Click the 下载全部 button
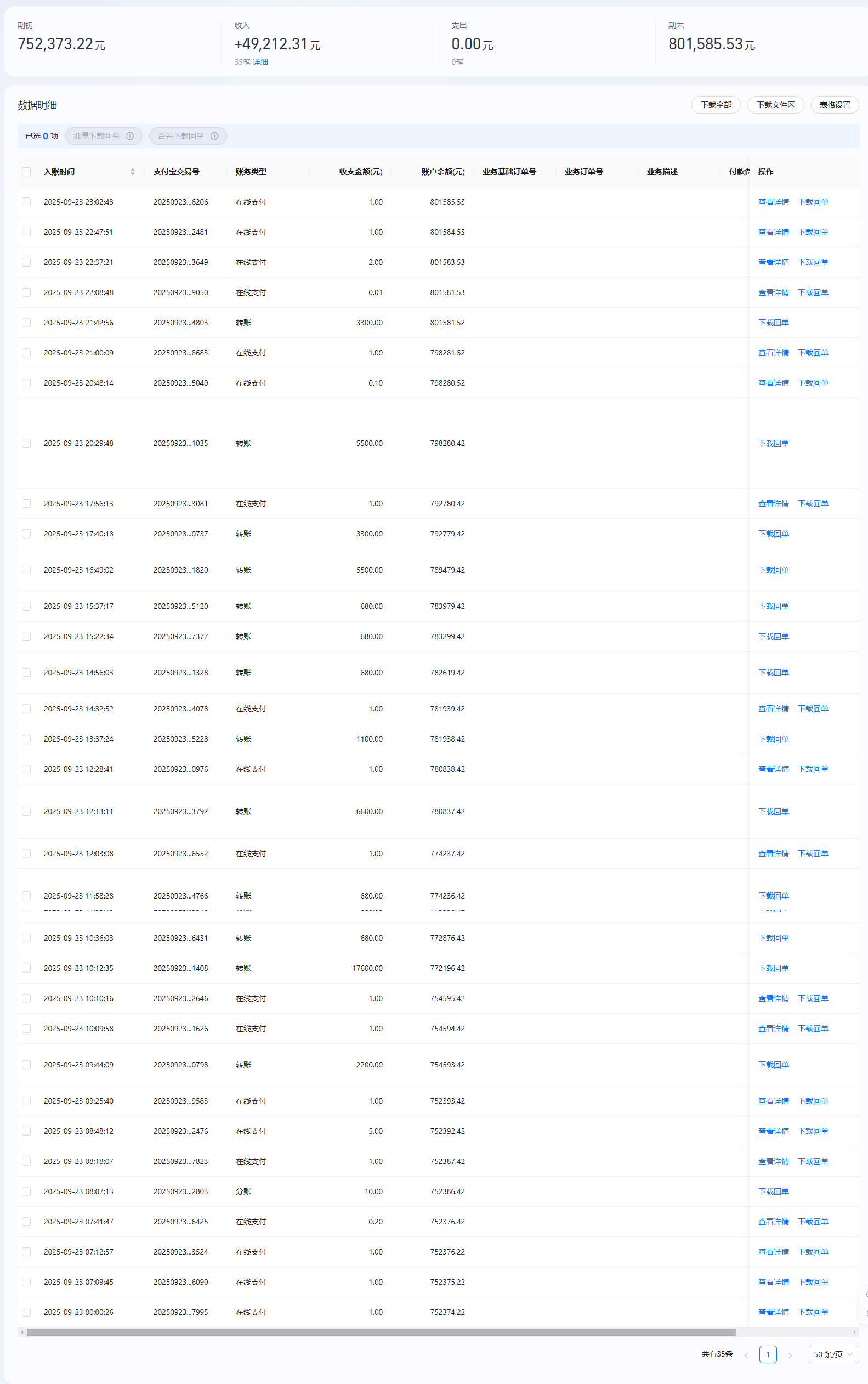The image size is (868, 1384). (716, 105)
